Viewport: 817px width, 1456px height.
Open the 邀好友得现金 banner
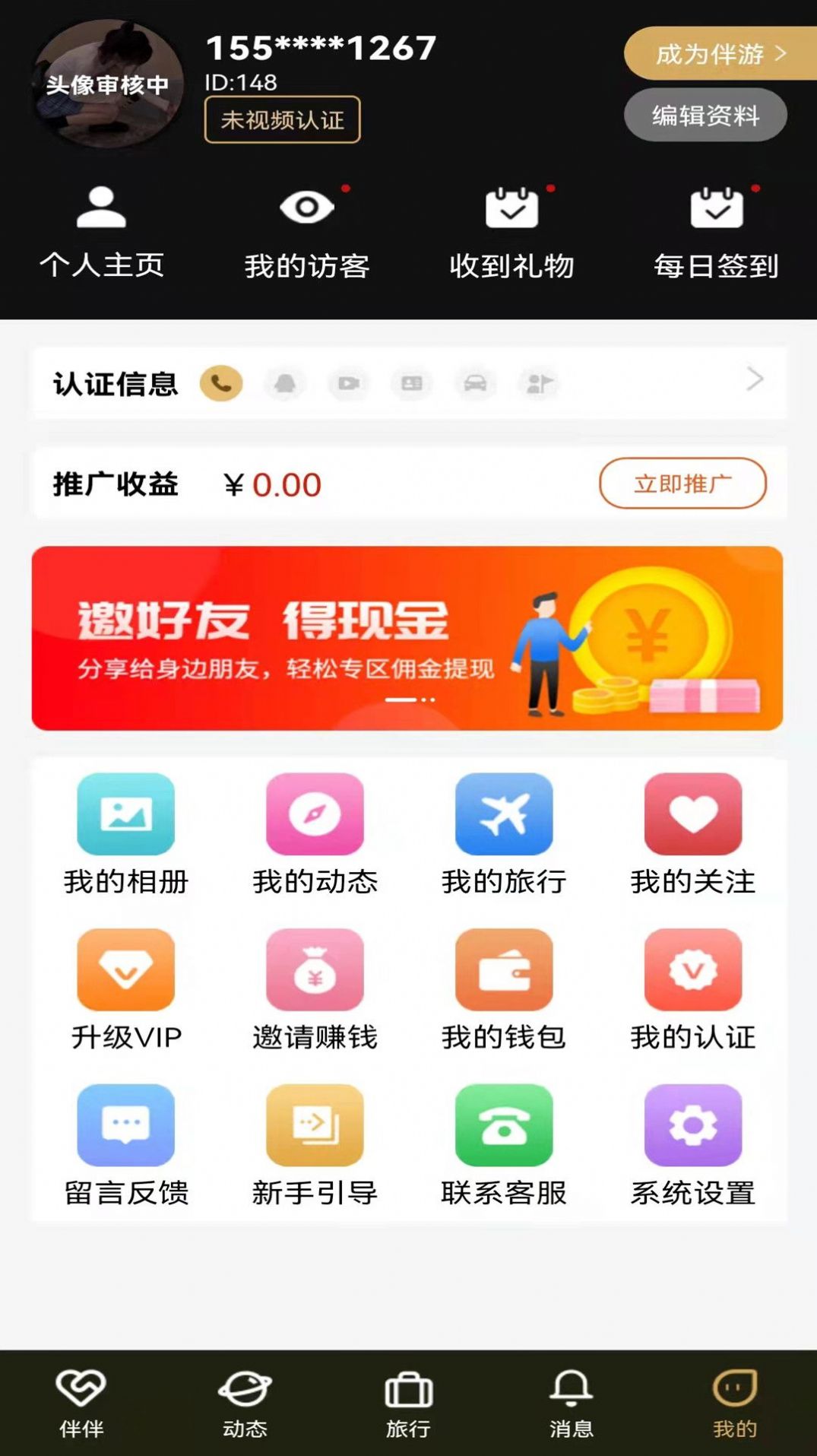point(407,638)
